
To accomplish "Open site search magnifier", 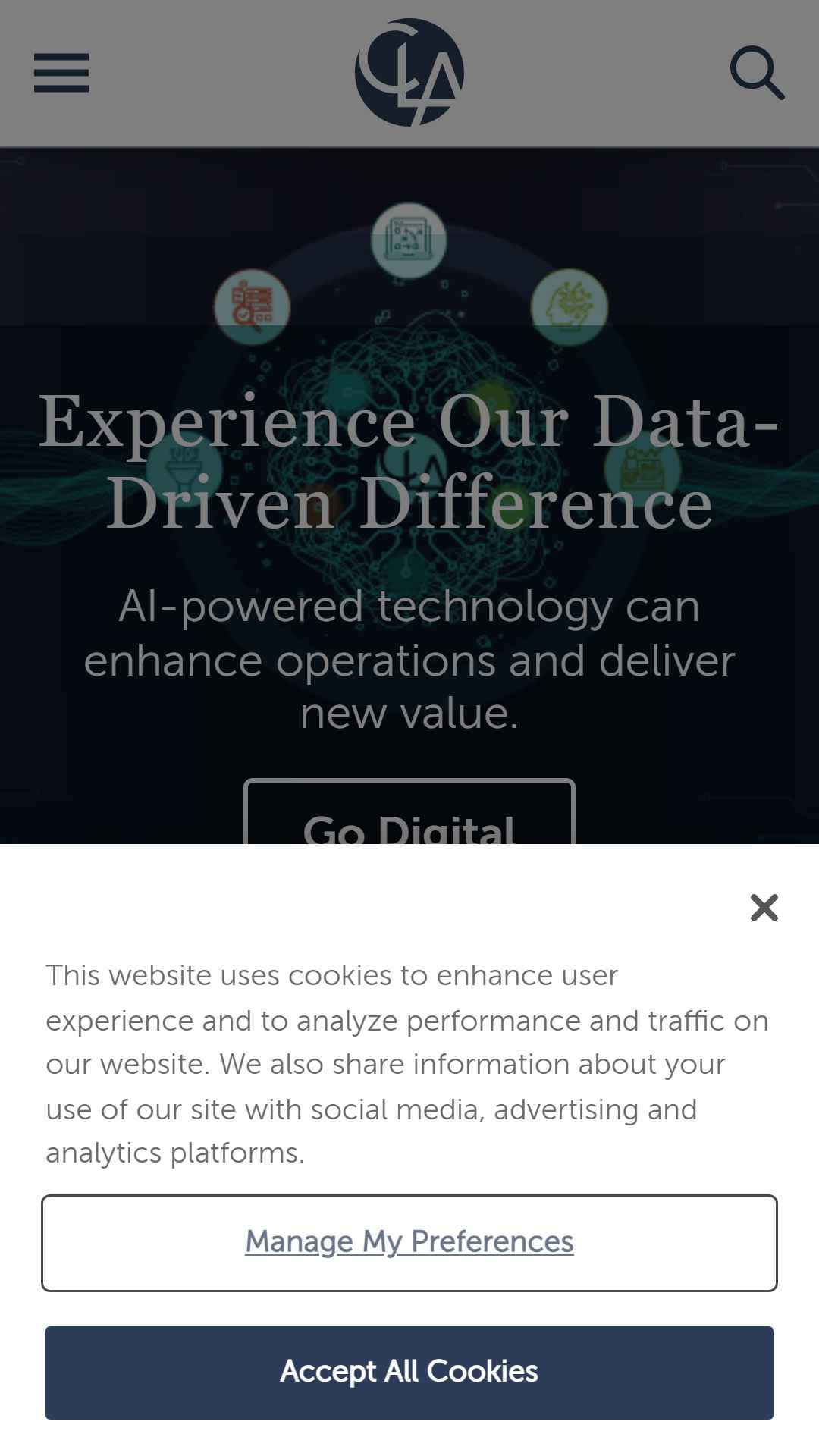I will click(757, 73).
